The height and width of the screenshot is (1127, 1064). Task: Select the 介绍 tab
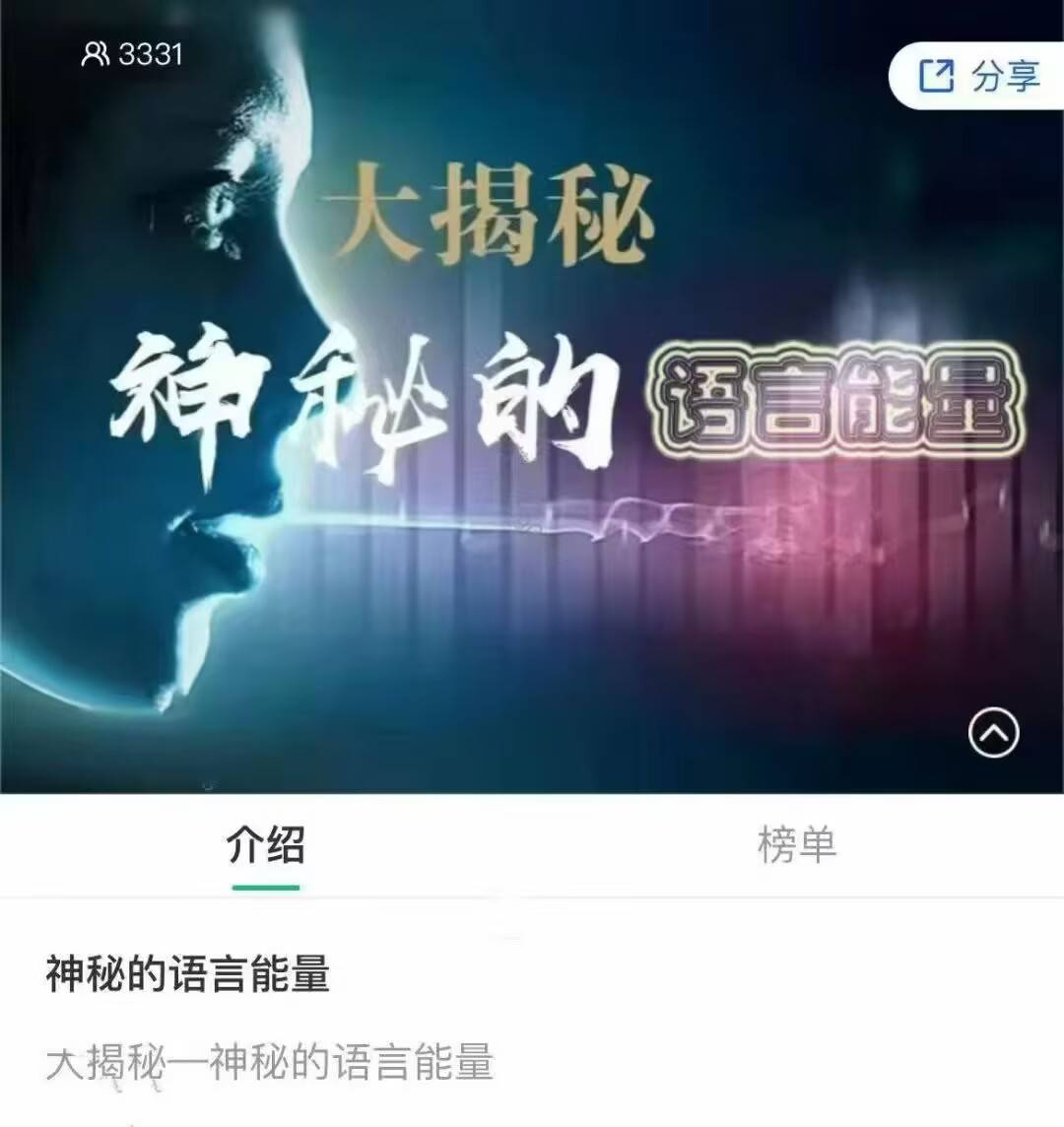click(x=266, y=845)
